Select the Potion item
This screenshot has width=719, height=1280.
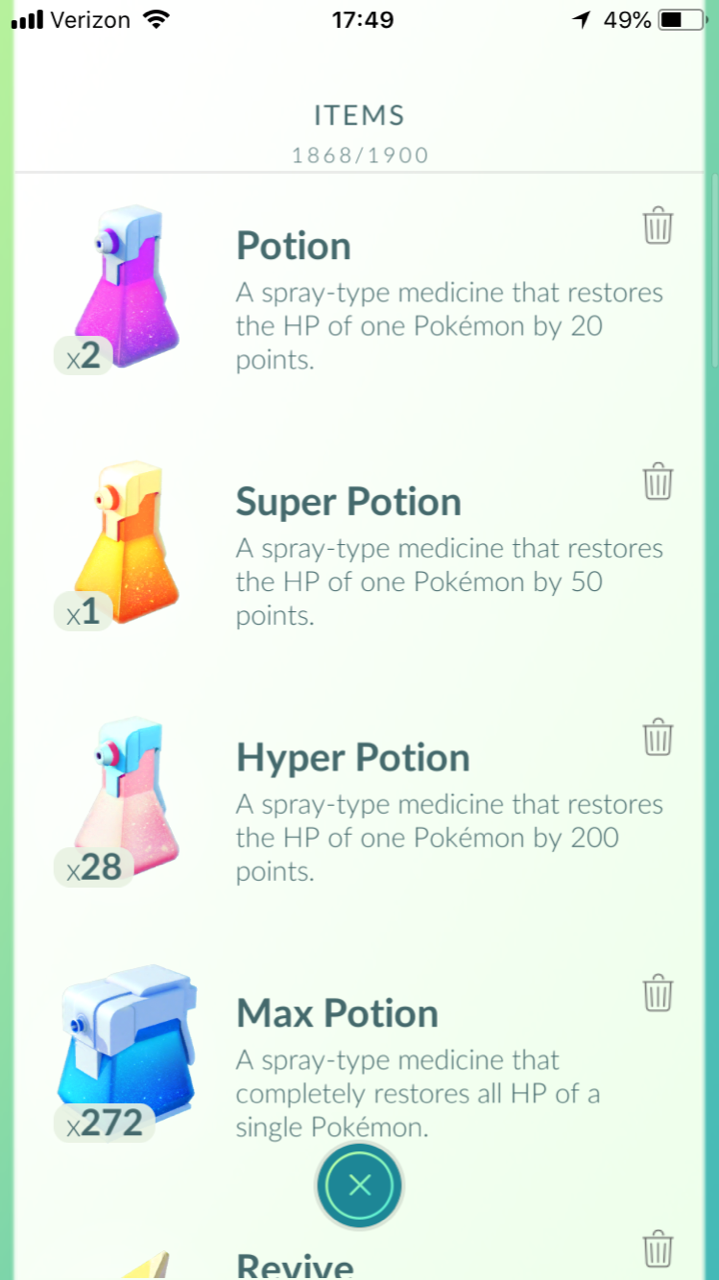[293, 247]
